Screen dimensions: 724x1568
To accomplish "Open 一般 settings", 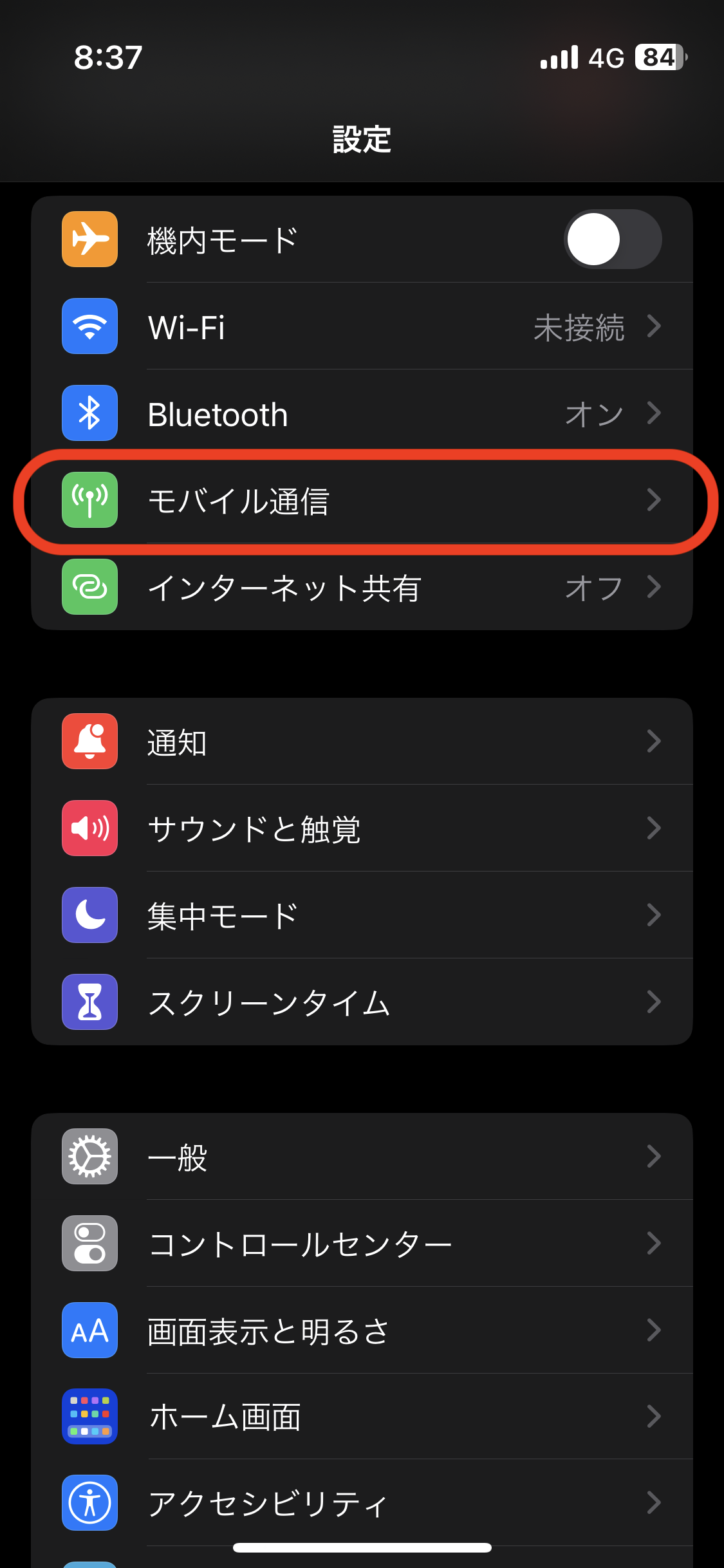I will click(362, 1157).
